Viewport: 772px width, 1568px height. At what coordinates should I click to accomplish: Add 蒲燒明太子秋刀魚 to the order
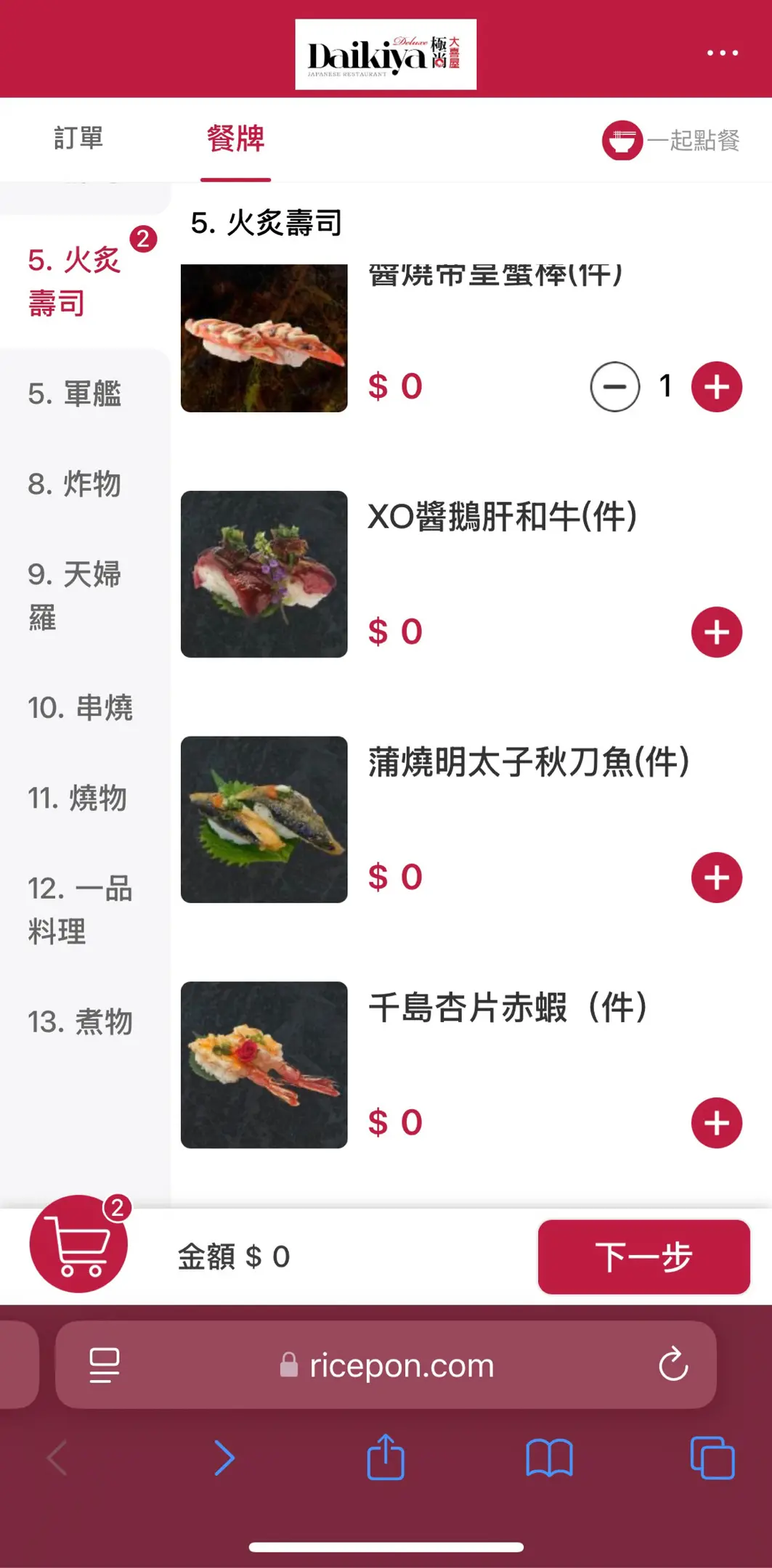[x=716, y=878]
